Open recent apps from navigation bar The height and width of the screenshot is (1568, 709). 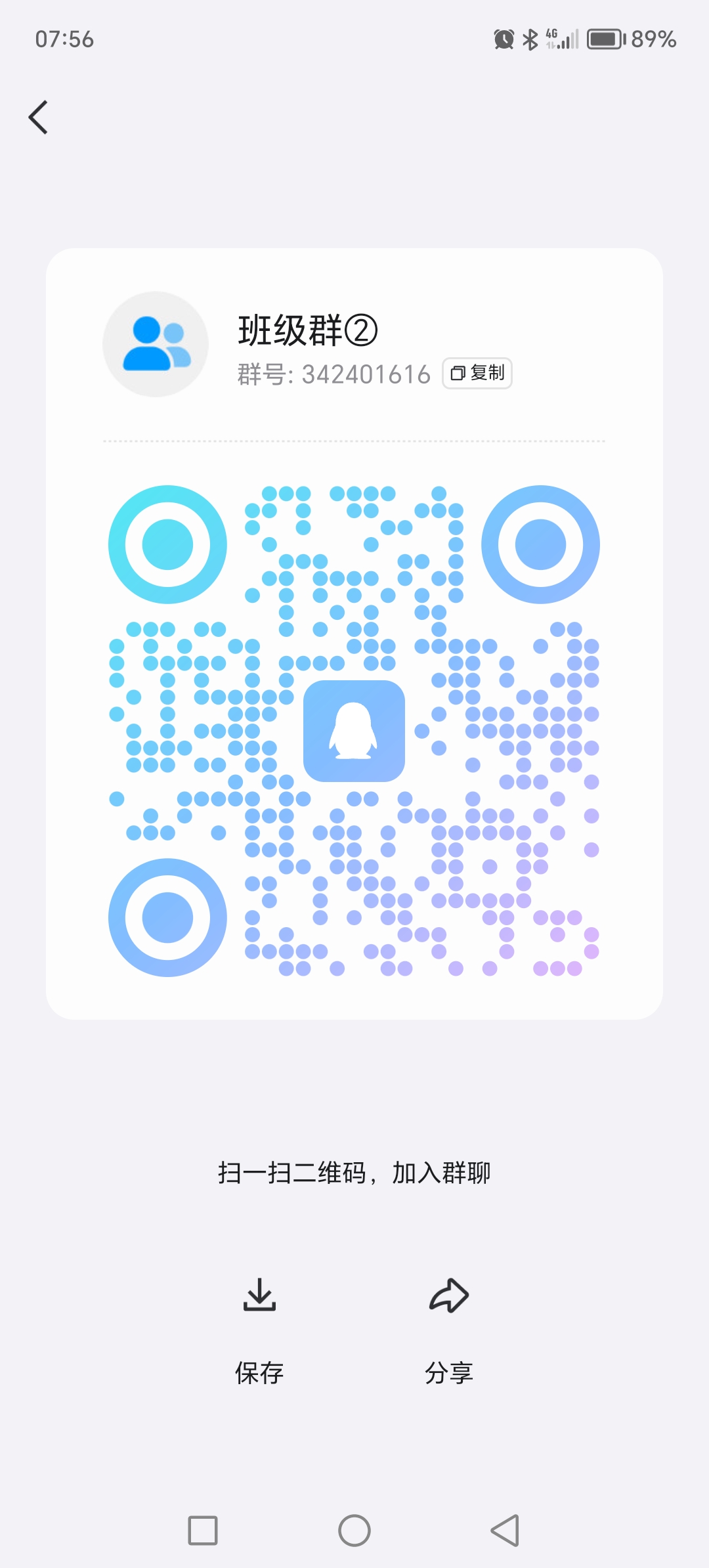coord(203,1531)
